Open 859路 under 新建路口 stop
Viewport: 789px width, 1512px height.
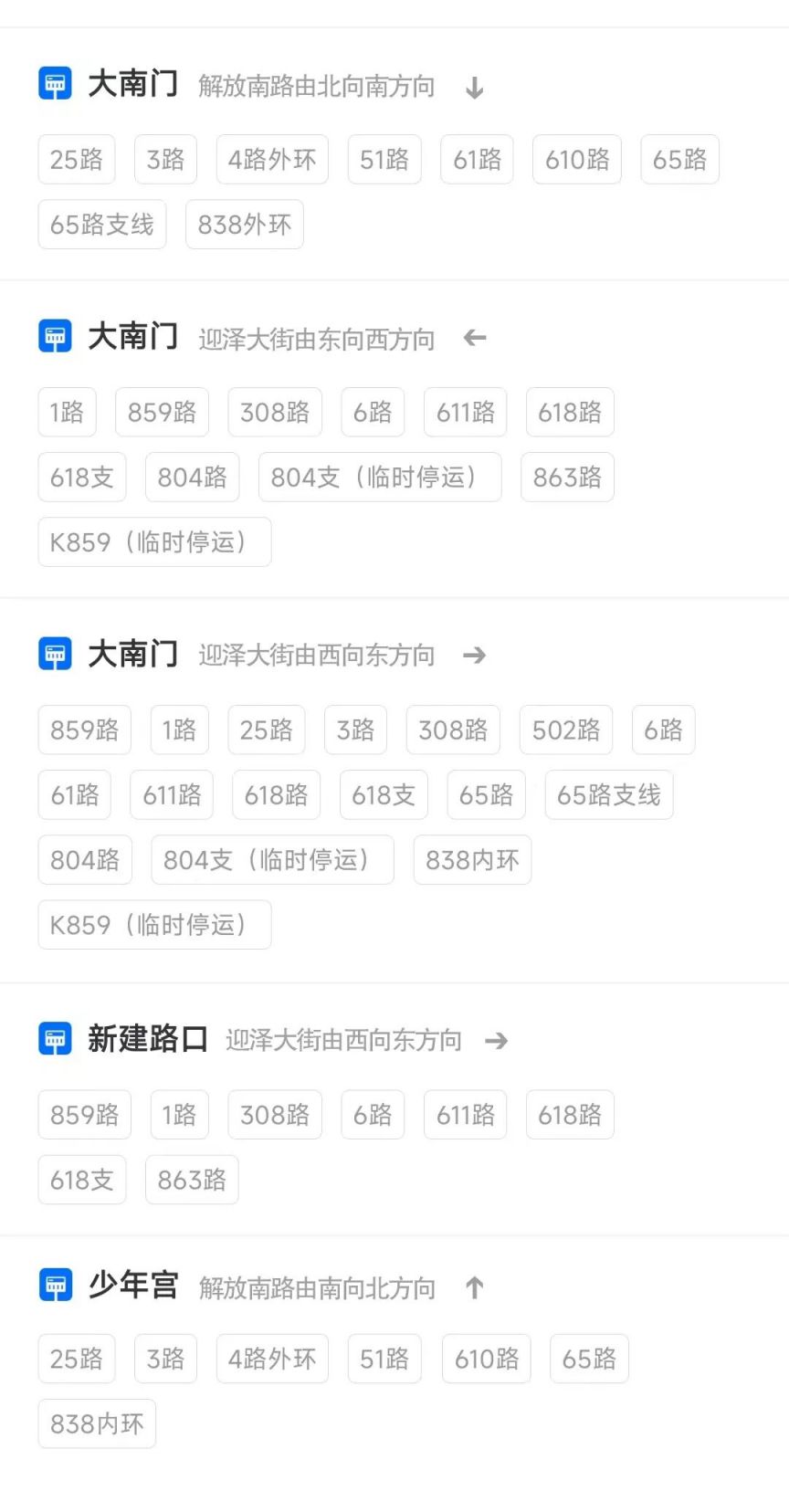[84, 1115]
